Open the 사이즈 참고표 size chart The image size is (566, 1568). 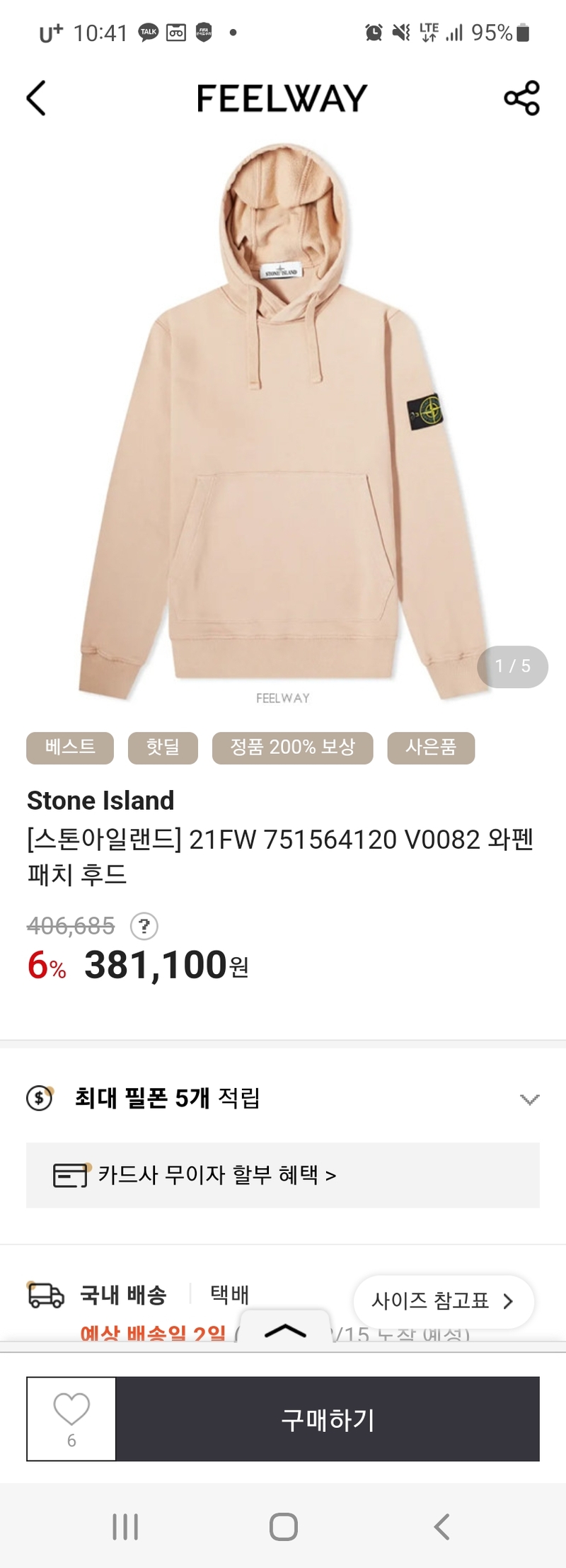[443, 1301]
